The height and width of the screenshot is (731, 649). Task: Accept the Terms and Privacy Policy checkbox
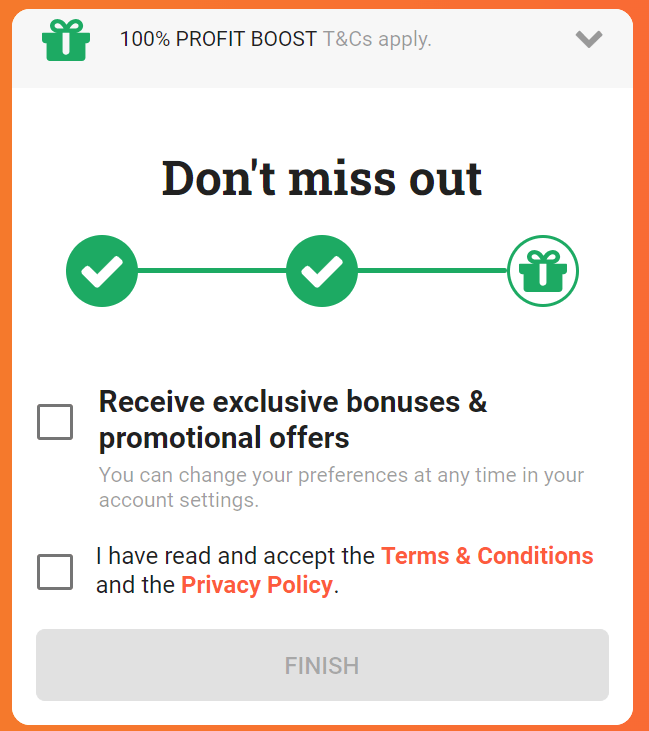pyautogui.click(x=55, y=571)
